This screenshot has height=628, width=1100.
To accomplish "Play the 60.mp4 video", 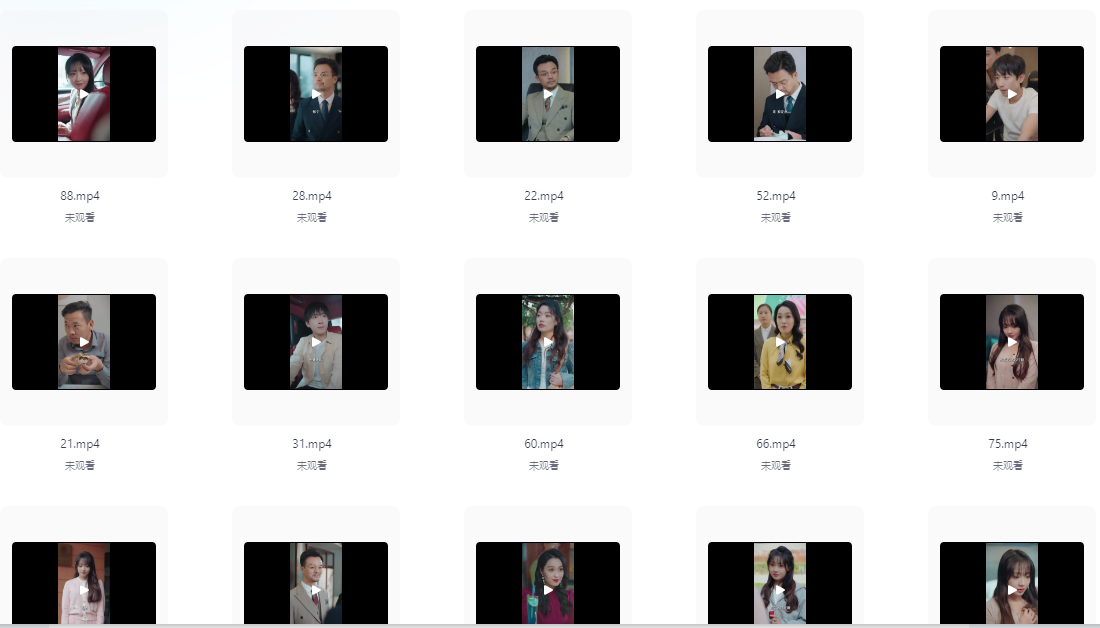I will click(x=548, y=342).
